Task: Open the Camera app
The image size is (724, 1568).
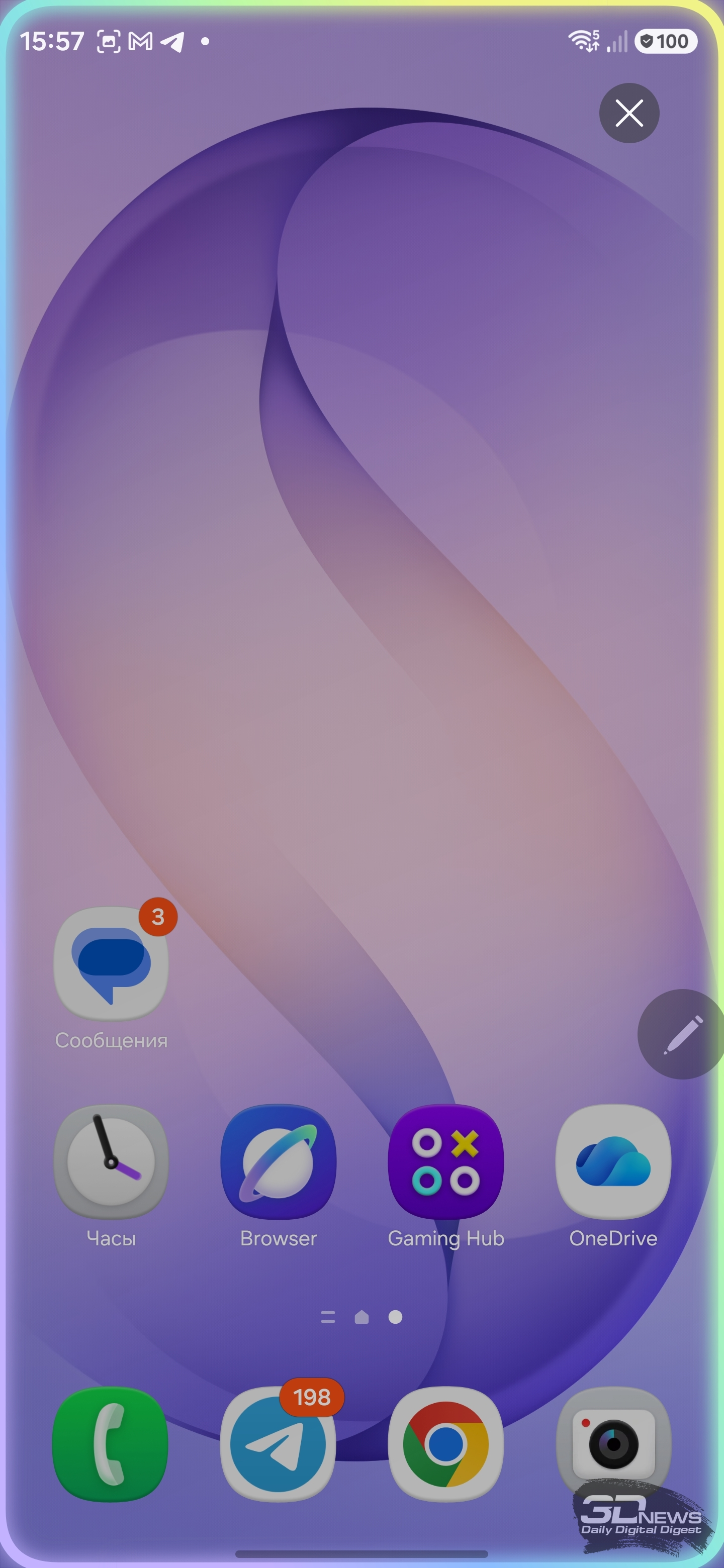Action: click(612, 1444)
